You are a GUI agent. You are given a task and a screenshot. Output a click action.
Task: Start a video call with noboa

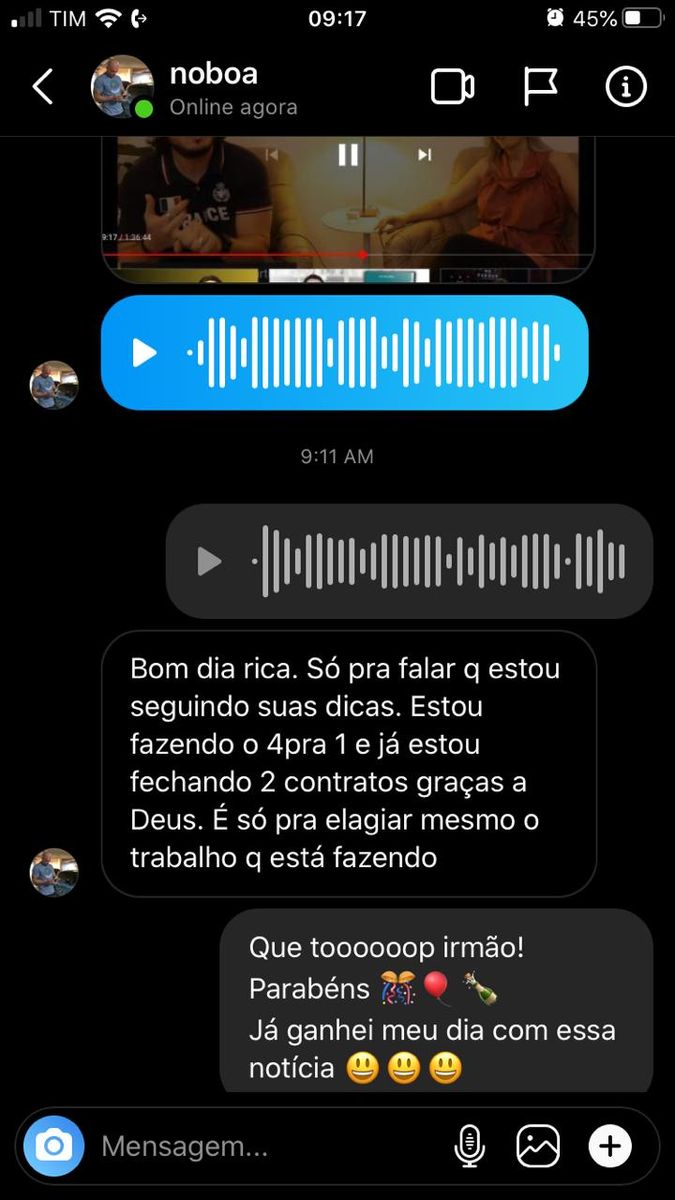(452, 87)
